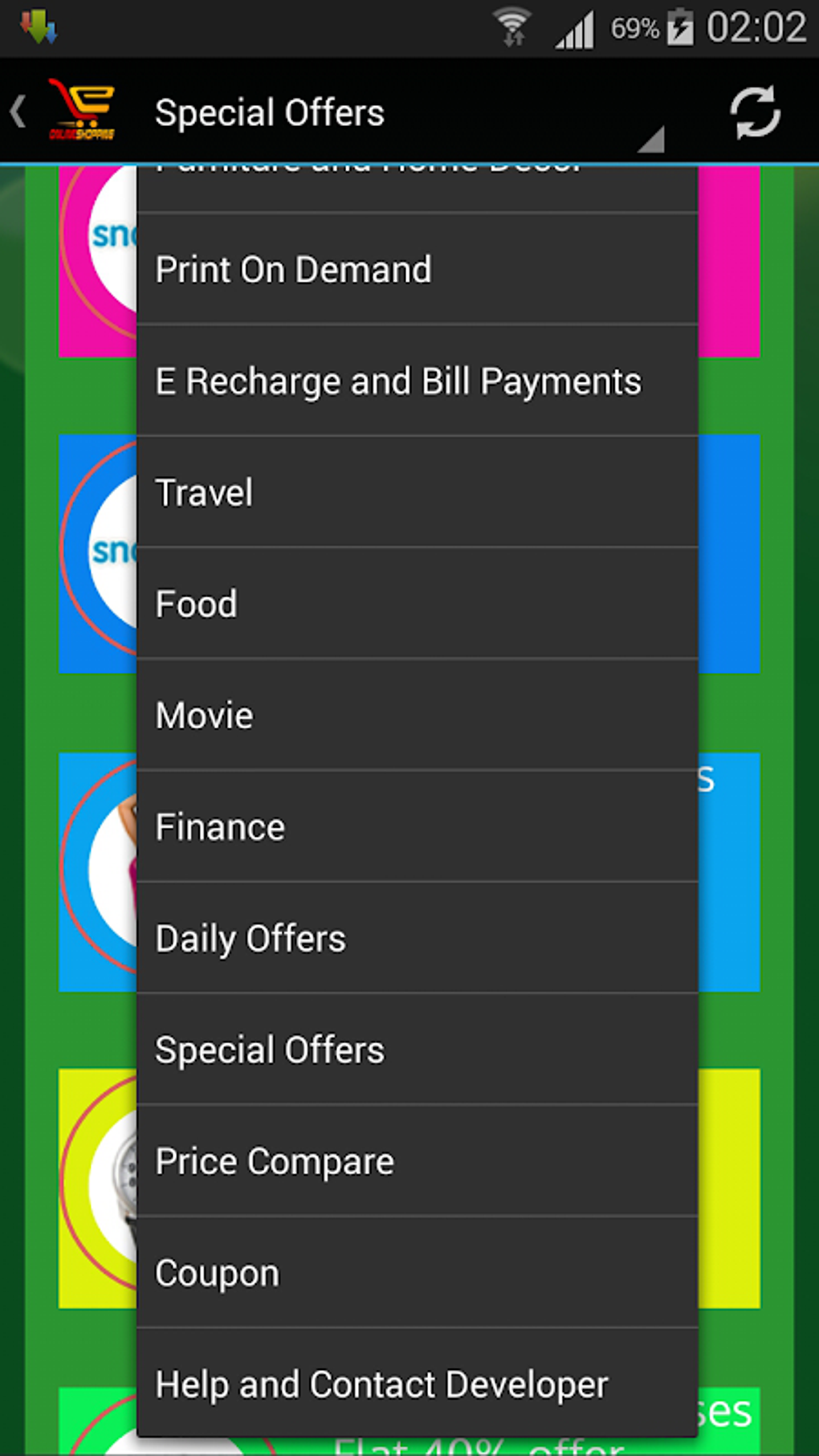Screen dimensions: 819x1456
Task: Select Special Offers in the dropdown list
Action: click(417, 1050)
